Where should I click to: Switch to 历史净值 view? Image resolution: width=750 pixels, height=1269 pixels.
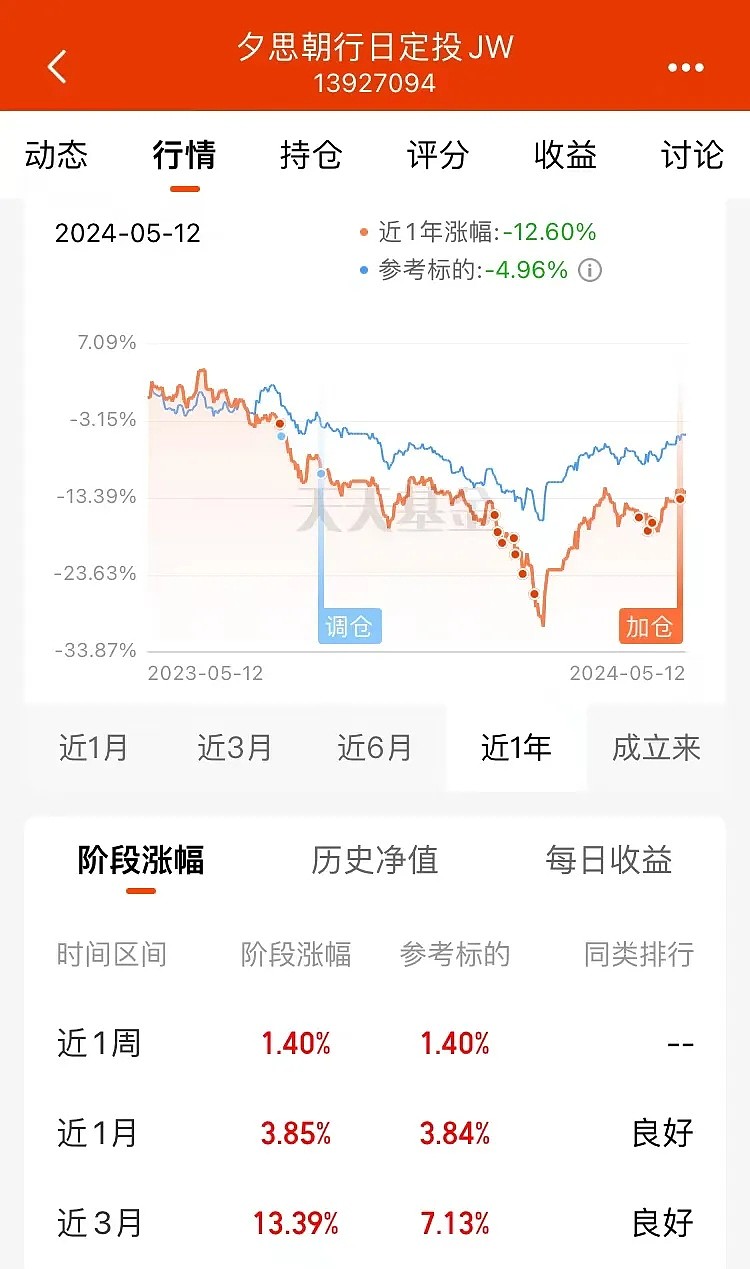click(375, 860)
